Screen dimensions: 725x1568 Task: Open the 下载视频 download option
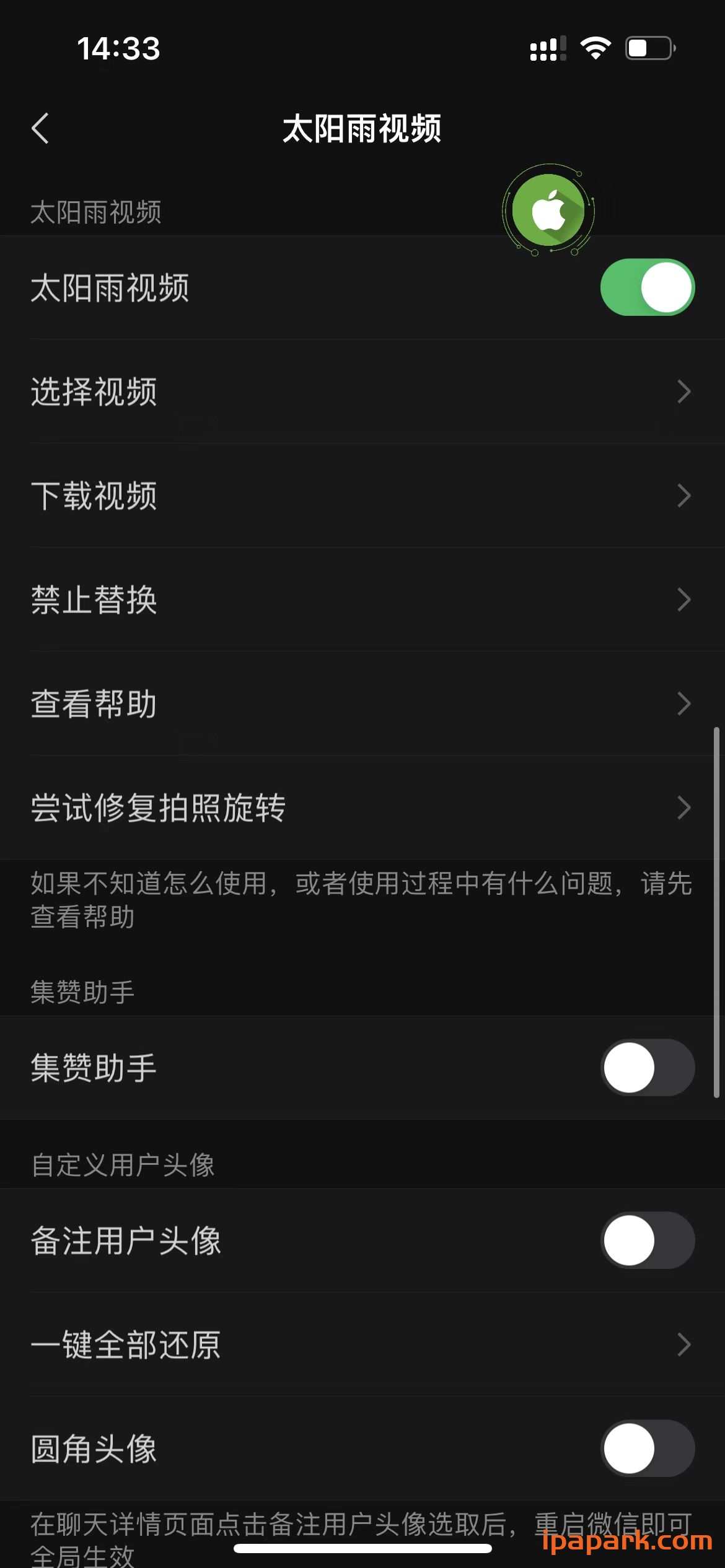pyautogui.click(x=362, y=495)
